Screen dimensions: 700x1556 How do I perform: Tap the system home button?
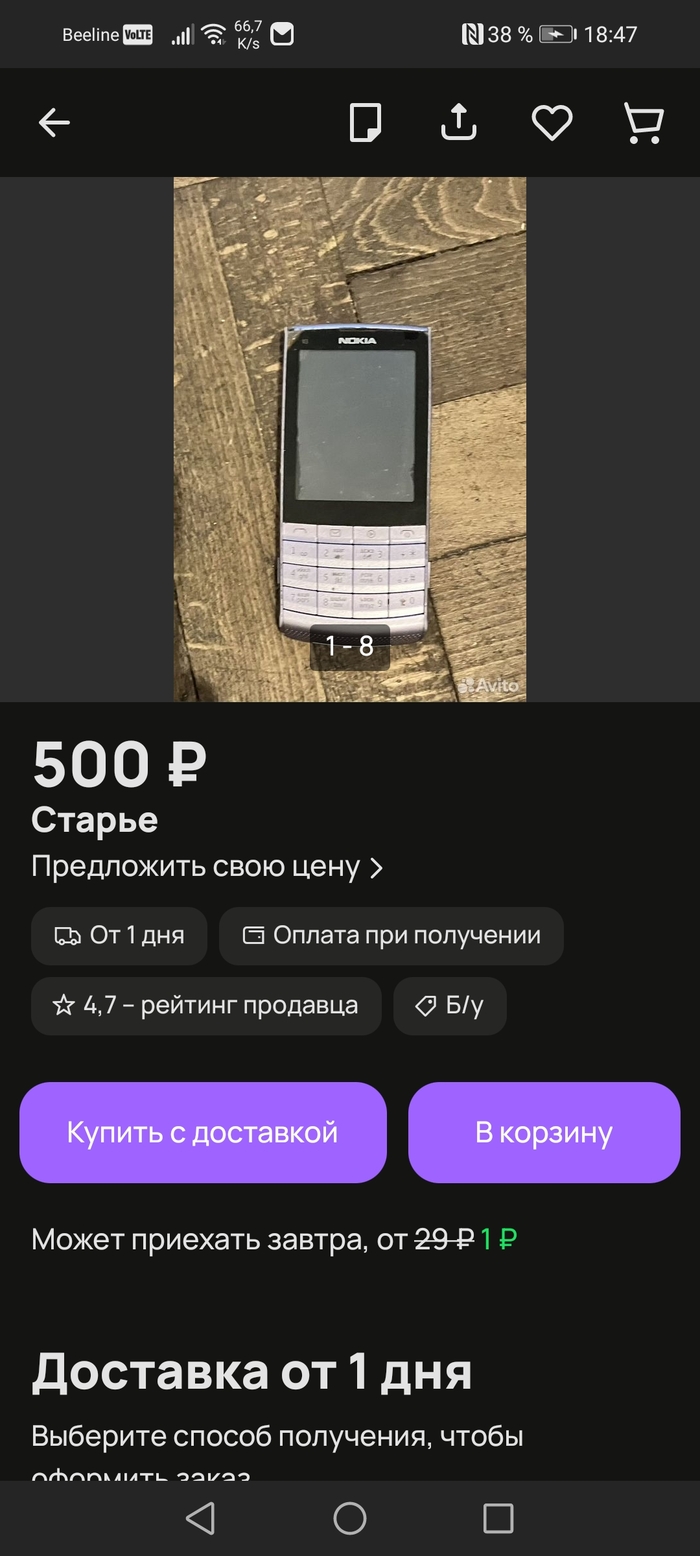click(350, 1518)
